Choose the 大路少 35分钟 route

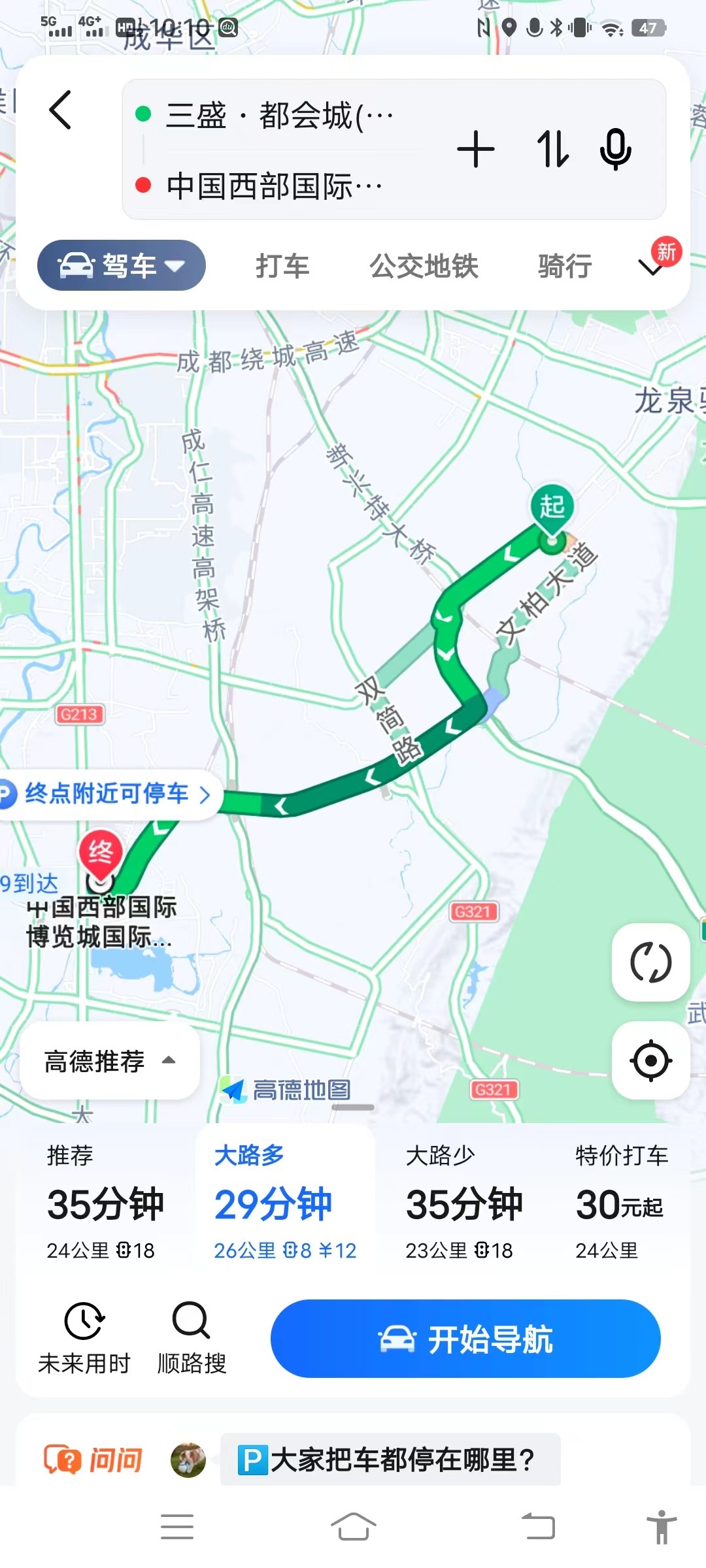(463, 1203)
